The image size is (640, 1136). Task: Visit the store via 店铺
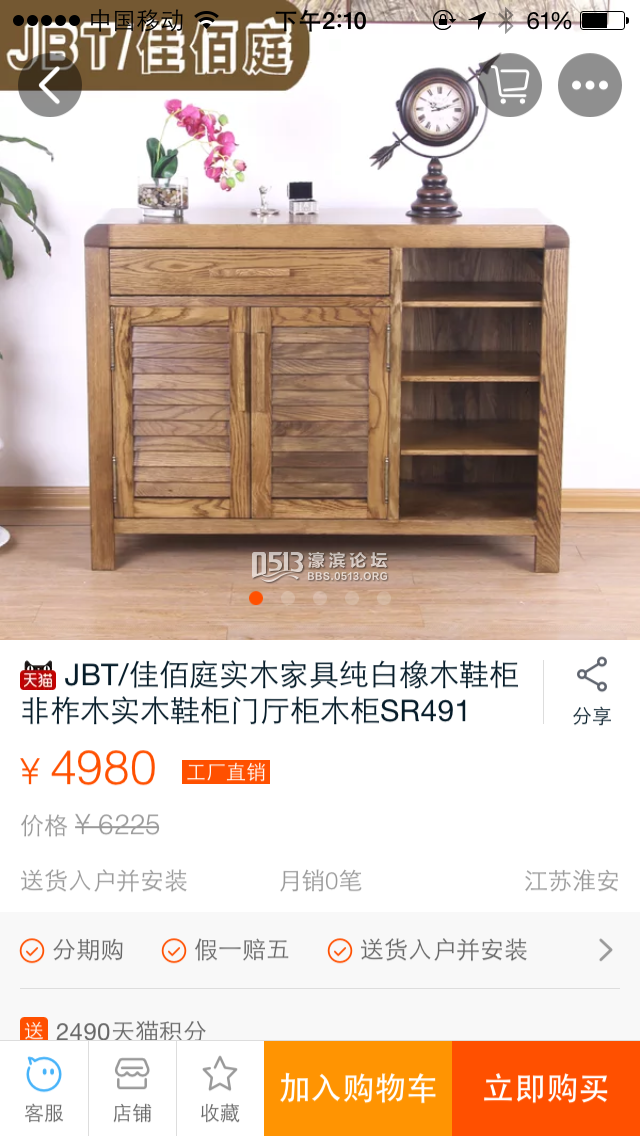tap(132, 1088)
